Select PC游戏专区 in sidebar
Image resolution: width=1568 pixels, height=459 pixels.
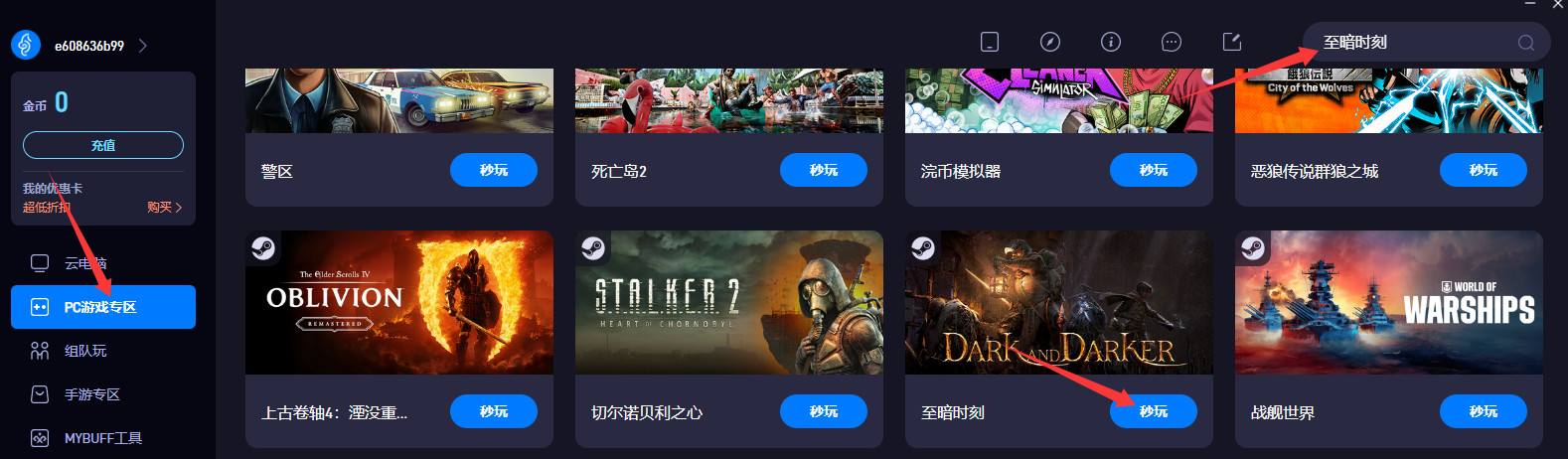(x=102, y=307)
